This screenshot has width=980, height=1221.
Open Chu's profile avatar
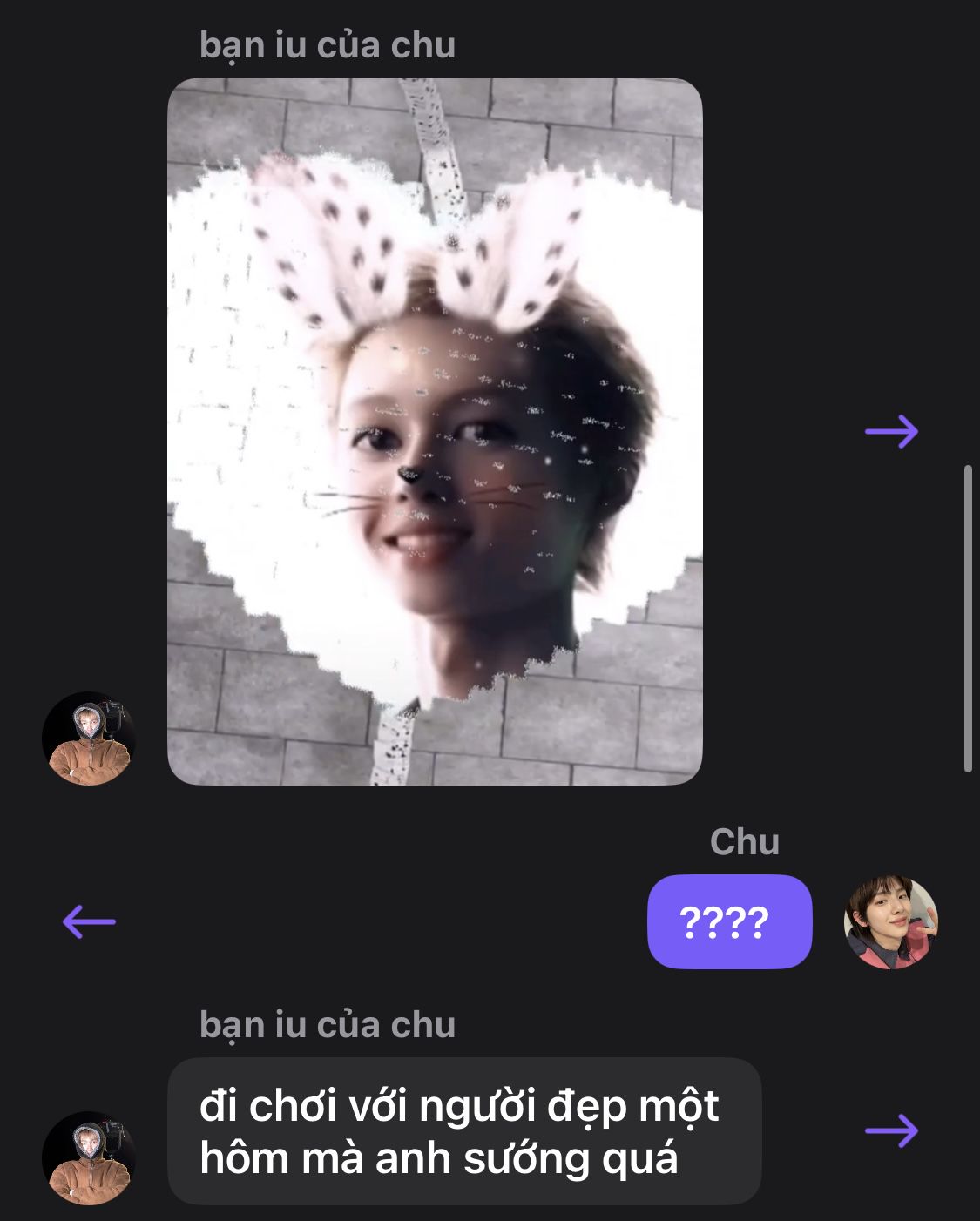[x=890, y=921]
